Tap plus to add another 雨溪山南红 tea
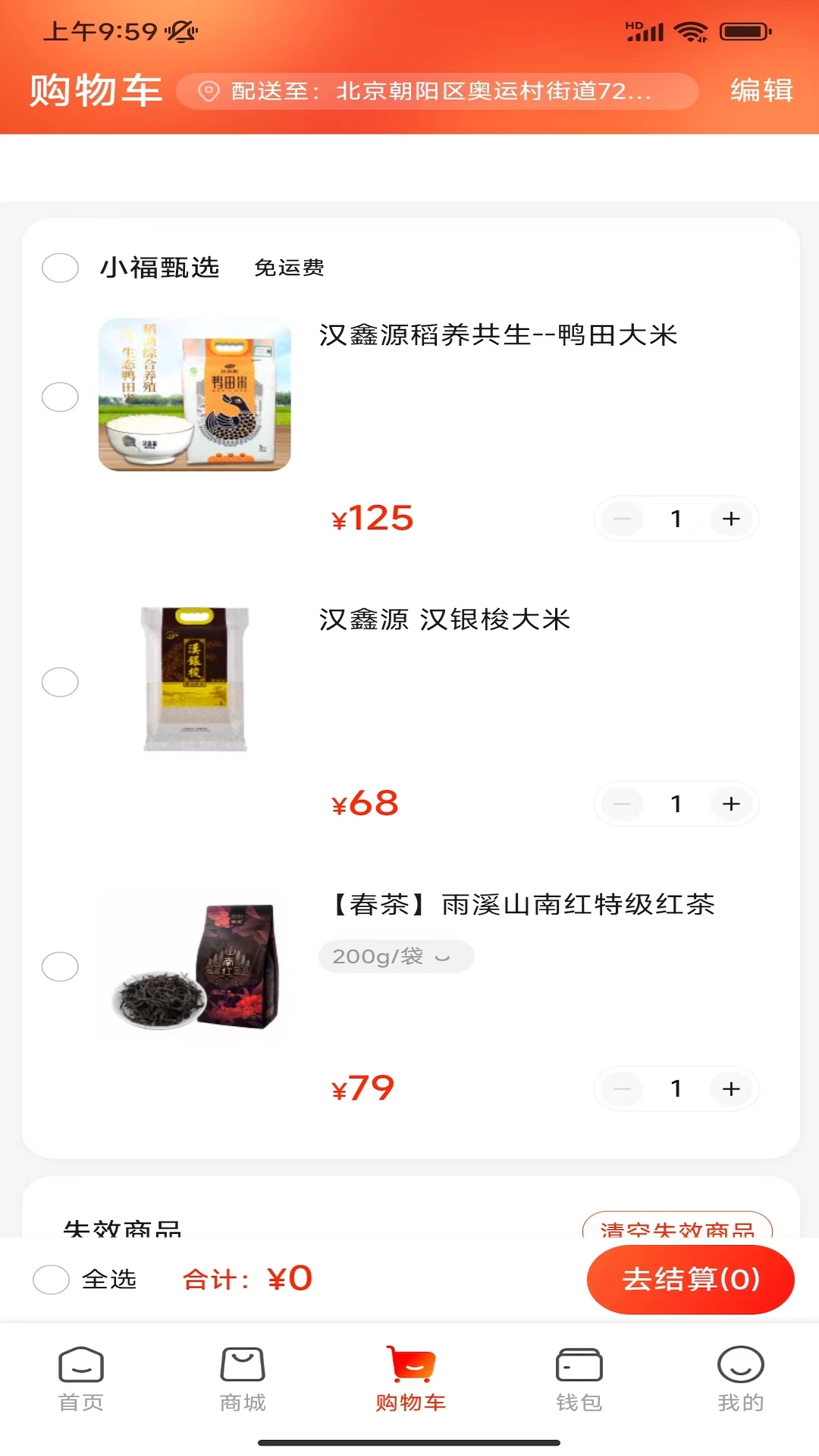The width and height of the screenshot is (819, 1456). pyautogui.click(x=730, y=1088)
